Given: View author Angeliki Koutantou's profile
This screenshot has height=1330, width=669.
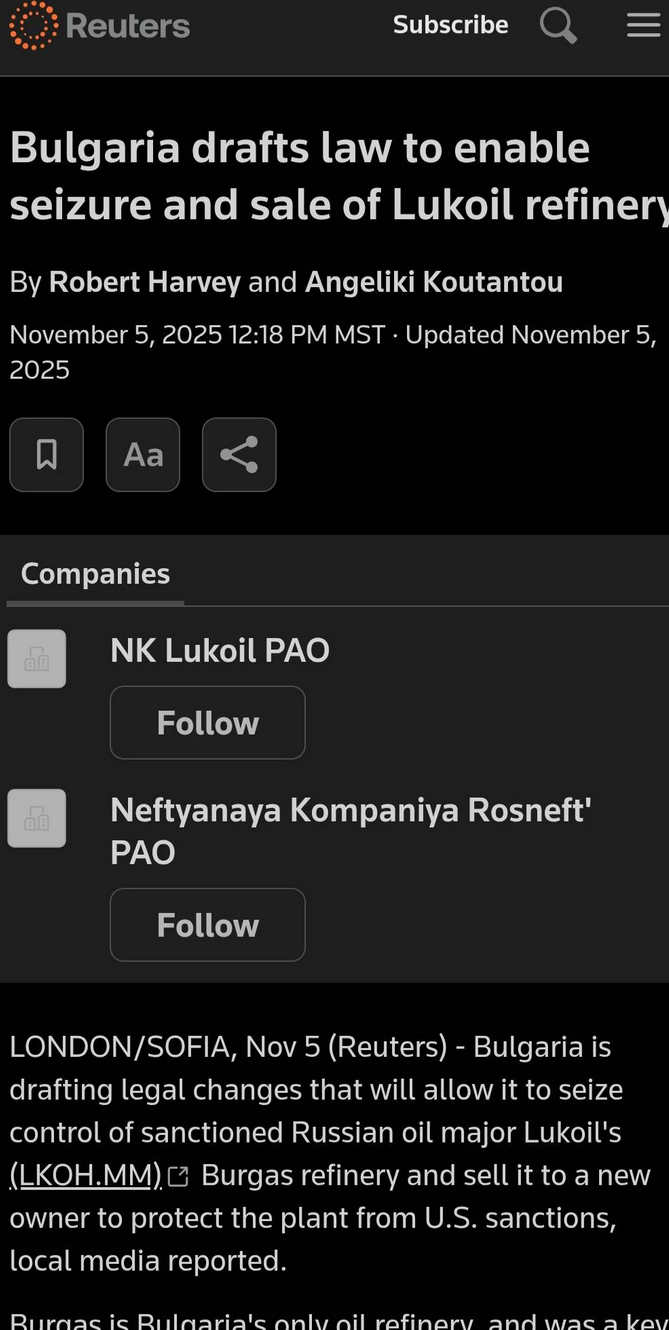Looking at the screenshot, I should (x=434, y=282).
